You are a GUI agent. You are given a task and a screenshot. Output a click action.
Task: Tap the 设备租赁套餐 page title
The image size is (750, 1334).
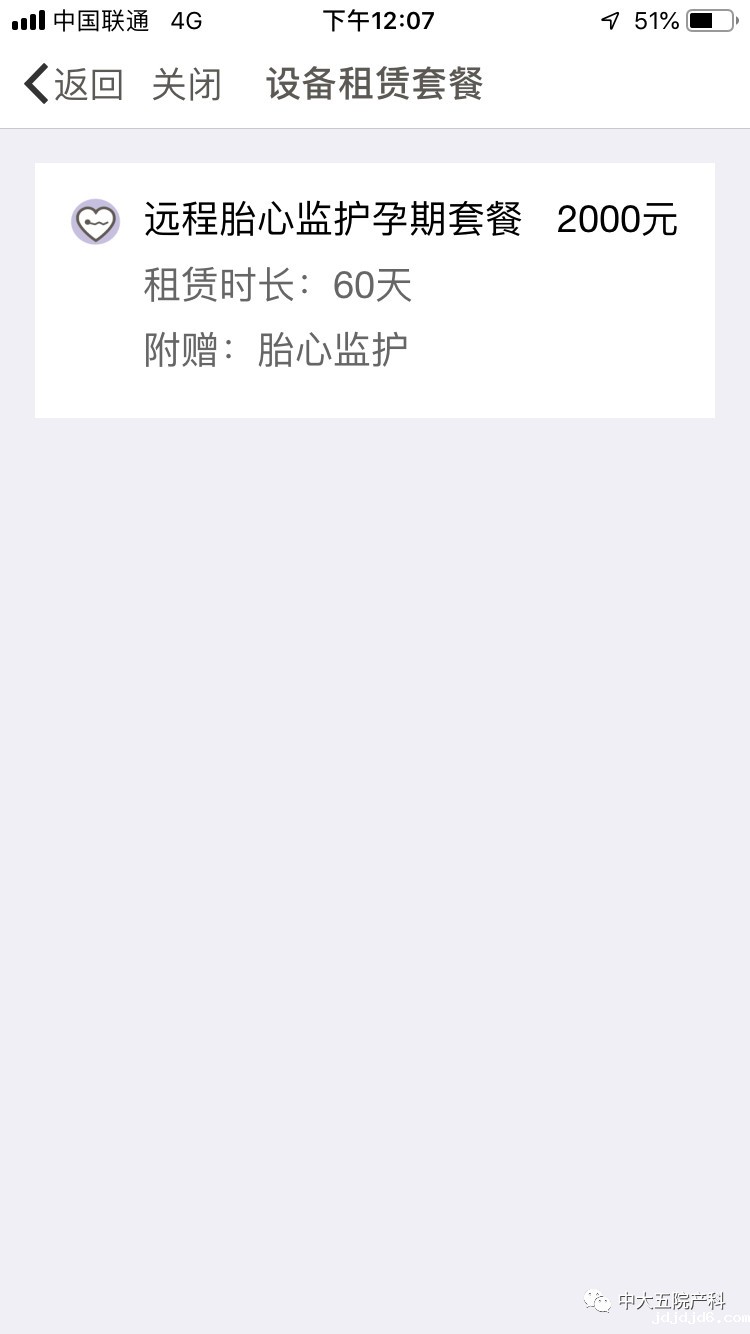tap(373, 85)
